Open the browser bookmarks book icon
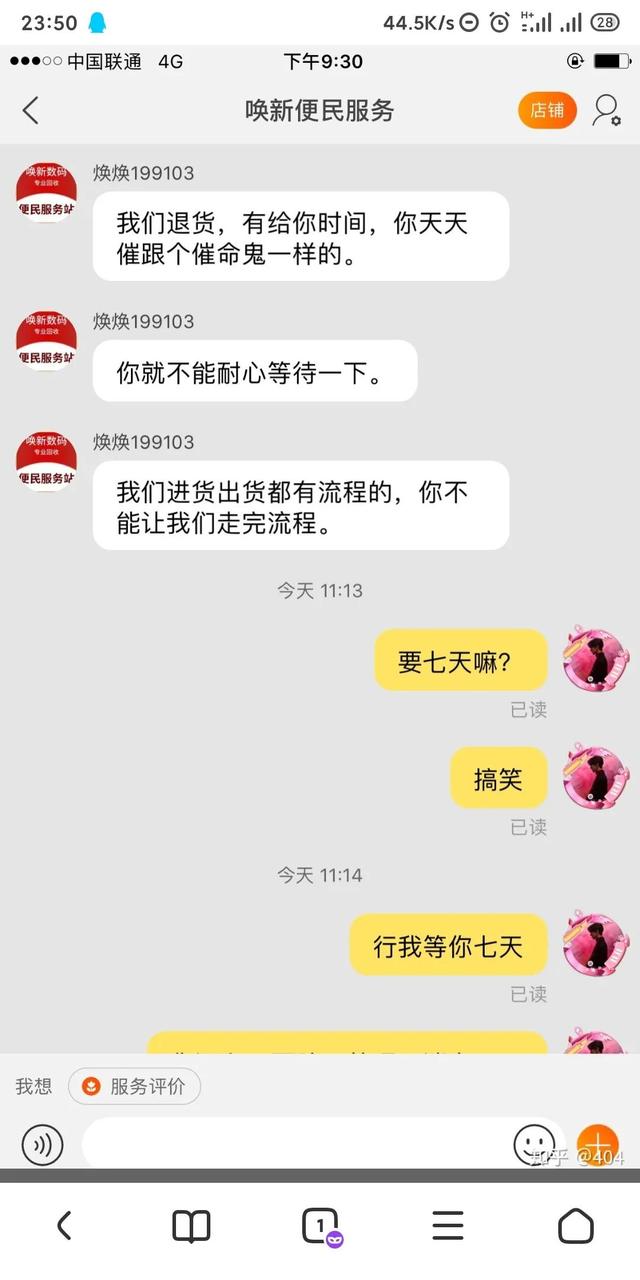The width and height of the screenshot is (640, 1280). [191, 1225]
